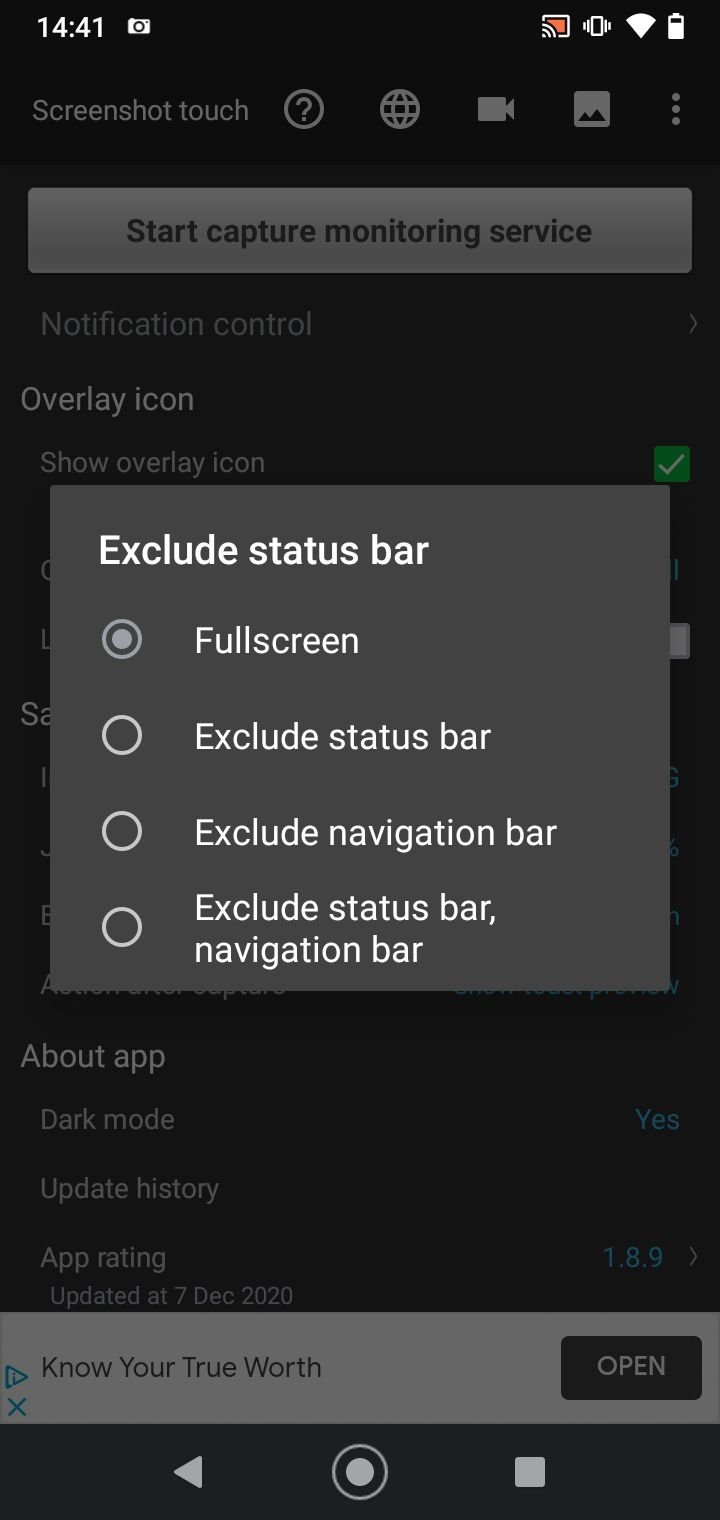Tap the OPEN button on the ad

[x=631, y=1366]
